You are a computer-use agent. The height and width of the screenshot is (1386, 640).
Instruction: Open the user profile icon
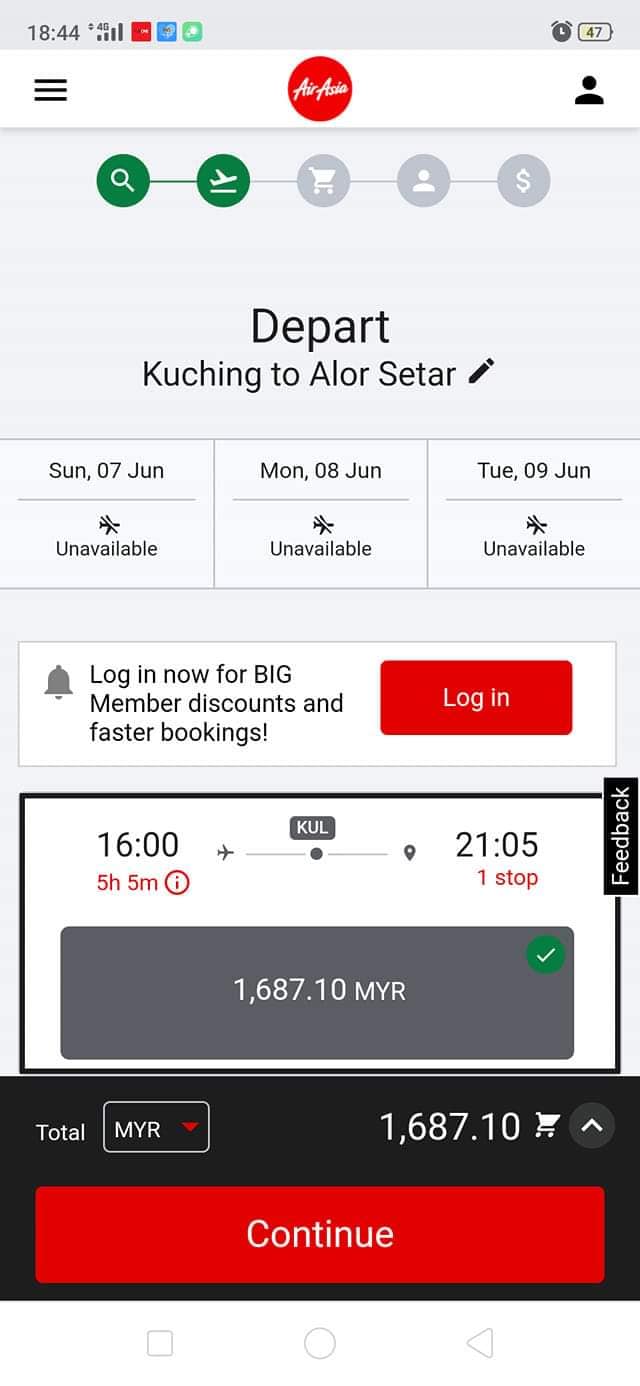(x=589, y=90)
